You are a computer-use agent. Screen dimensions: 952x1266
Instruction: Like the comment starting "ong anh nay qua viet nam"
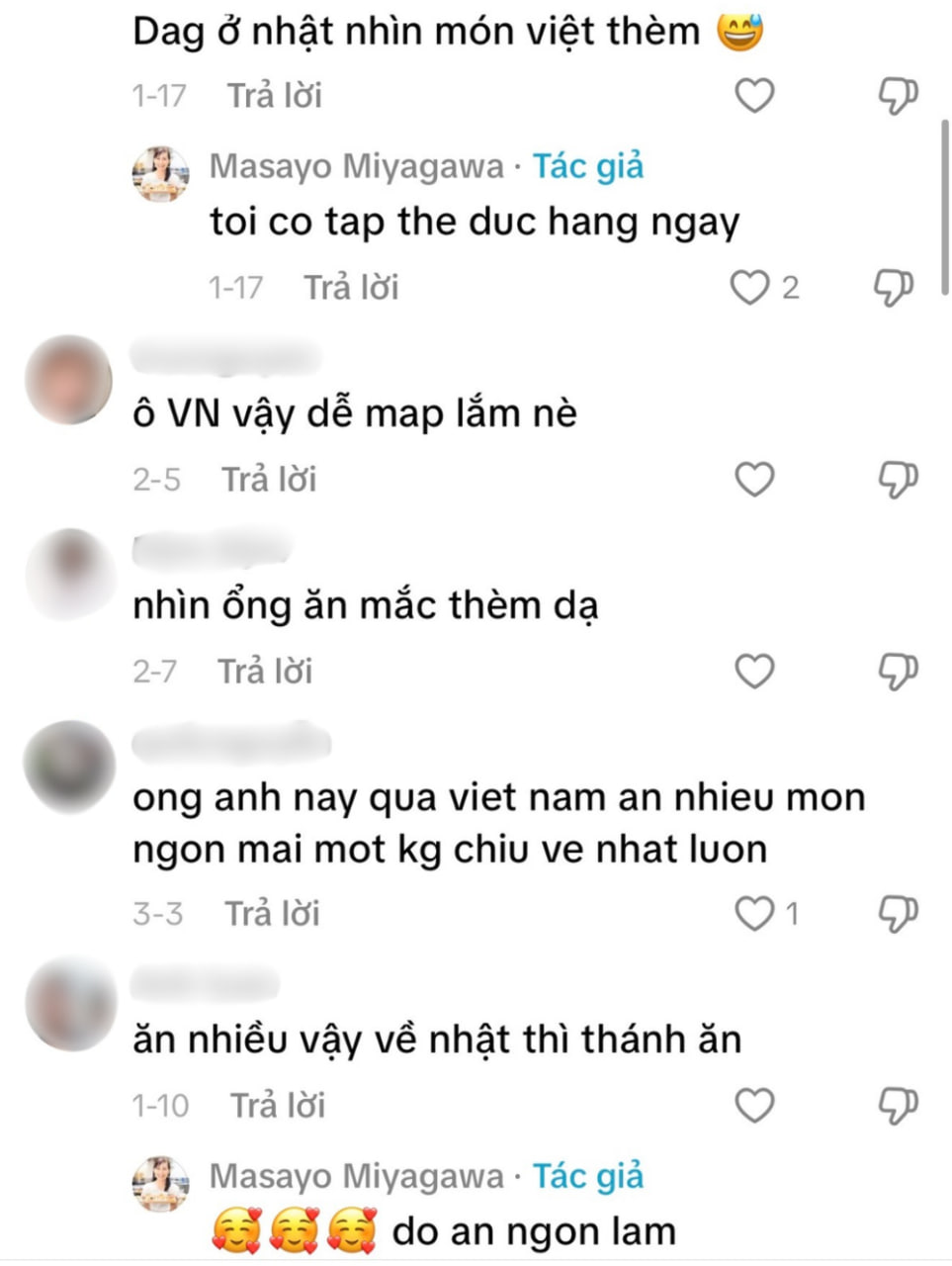click(753, 914)
